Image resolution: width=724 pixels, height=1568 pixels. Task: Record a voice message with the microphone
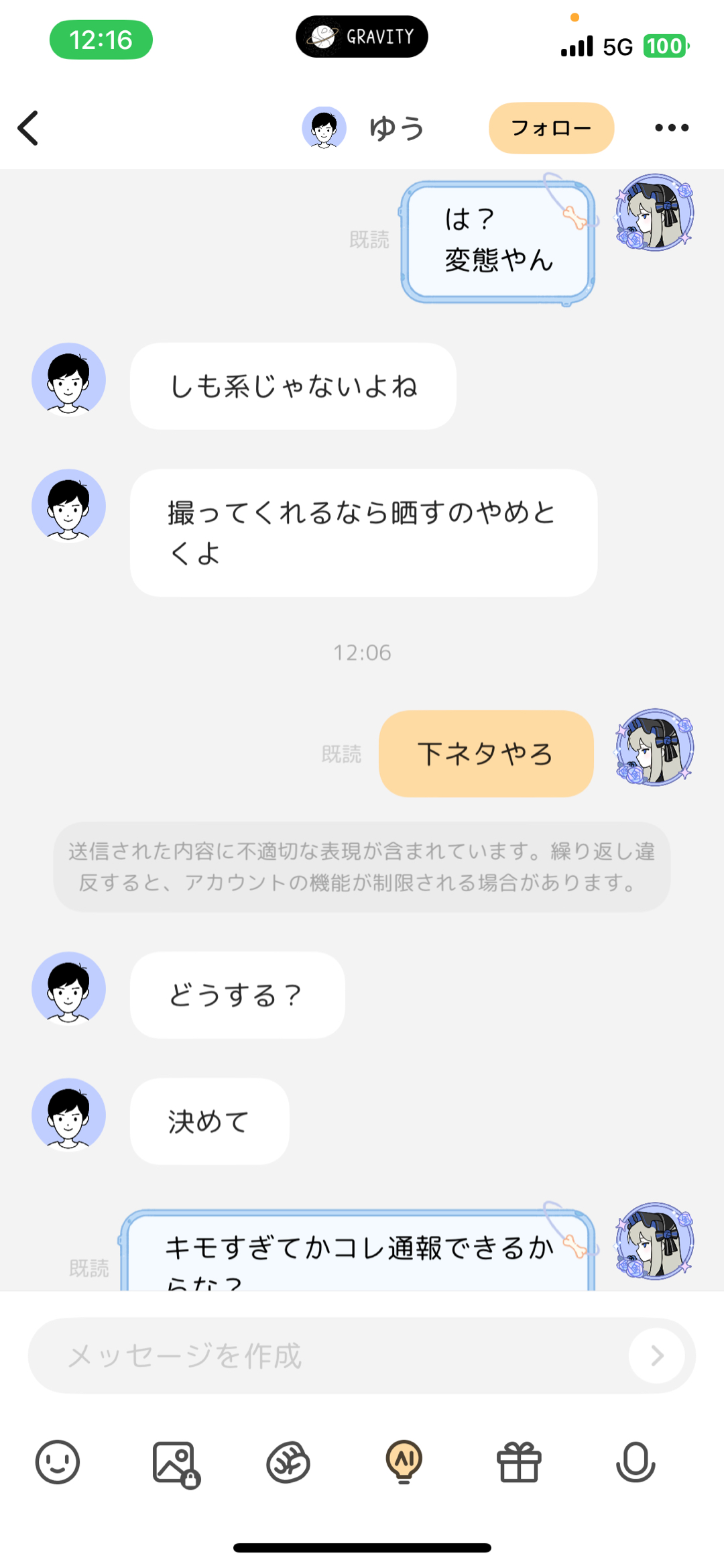point(635,1462)
